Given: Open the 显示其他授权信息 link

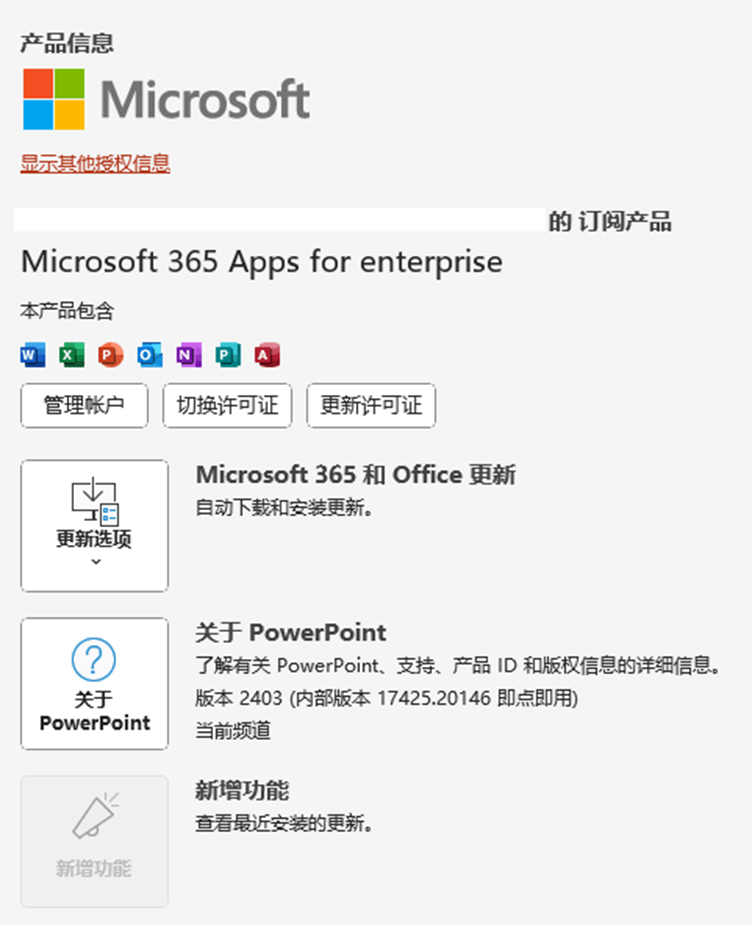Looking at the screenshot, I should point(95,164).
